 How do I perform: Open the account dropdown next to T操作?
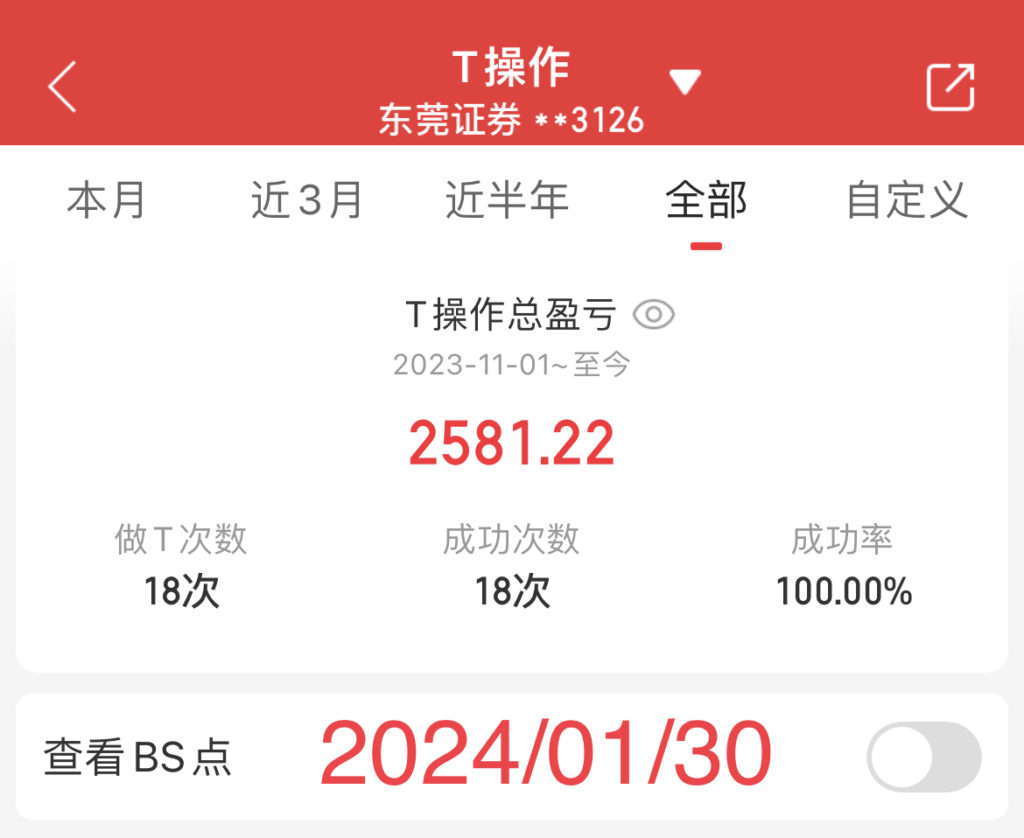pos(685,82)
